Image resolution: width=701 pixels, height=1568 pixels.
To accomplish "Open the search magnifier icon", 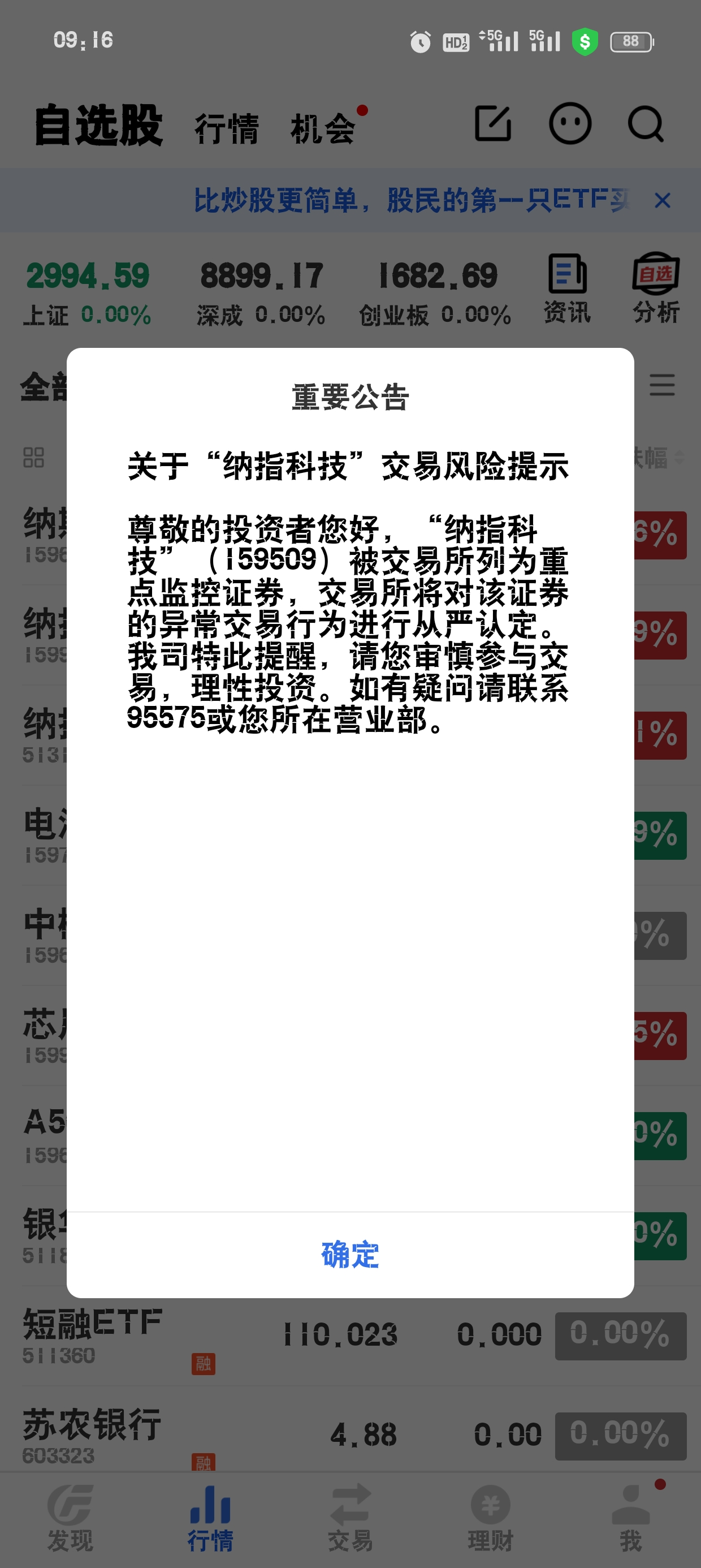I will [646, 124].
